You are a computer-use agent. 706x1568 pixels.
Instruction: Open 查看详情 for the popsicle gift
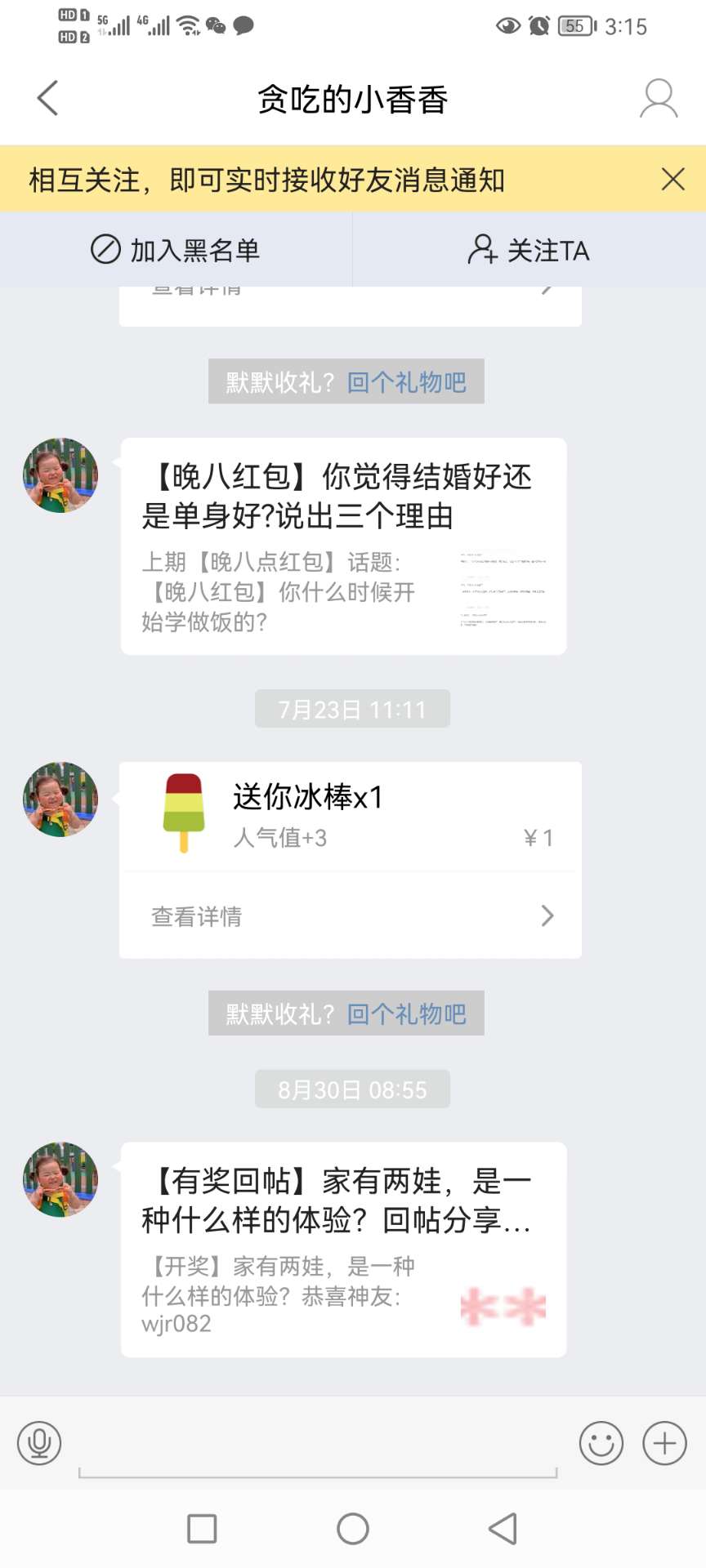[350, 915]
